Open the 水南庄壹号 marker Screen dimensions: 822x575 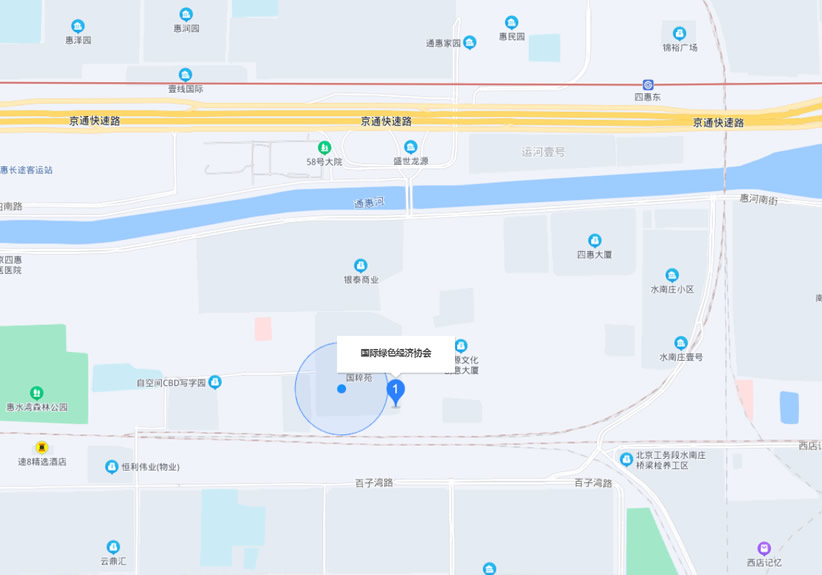[681, 343]
